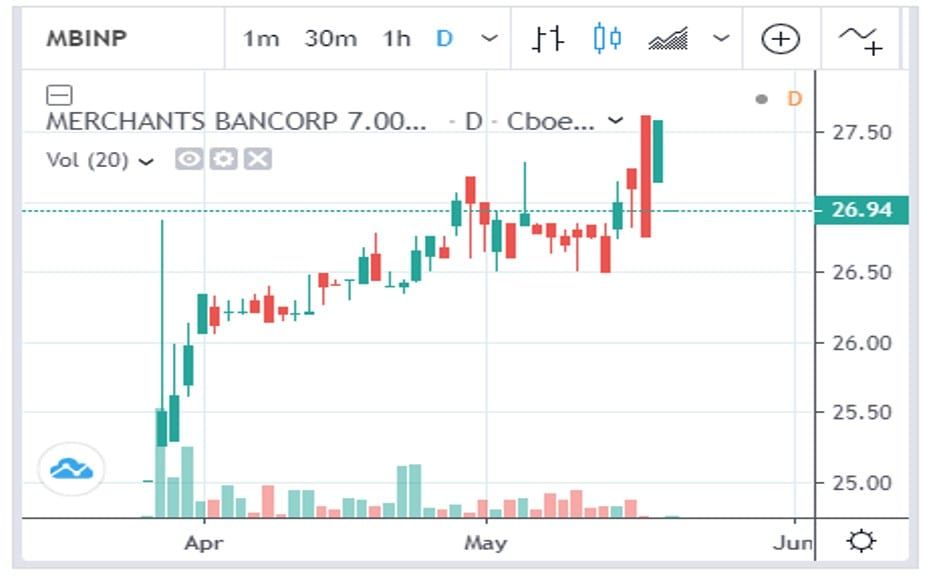The width and height of the screenshot is (936, 582).
Task: Select the D daily interval
Action: (444, 39)
